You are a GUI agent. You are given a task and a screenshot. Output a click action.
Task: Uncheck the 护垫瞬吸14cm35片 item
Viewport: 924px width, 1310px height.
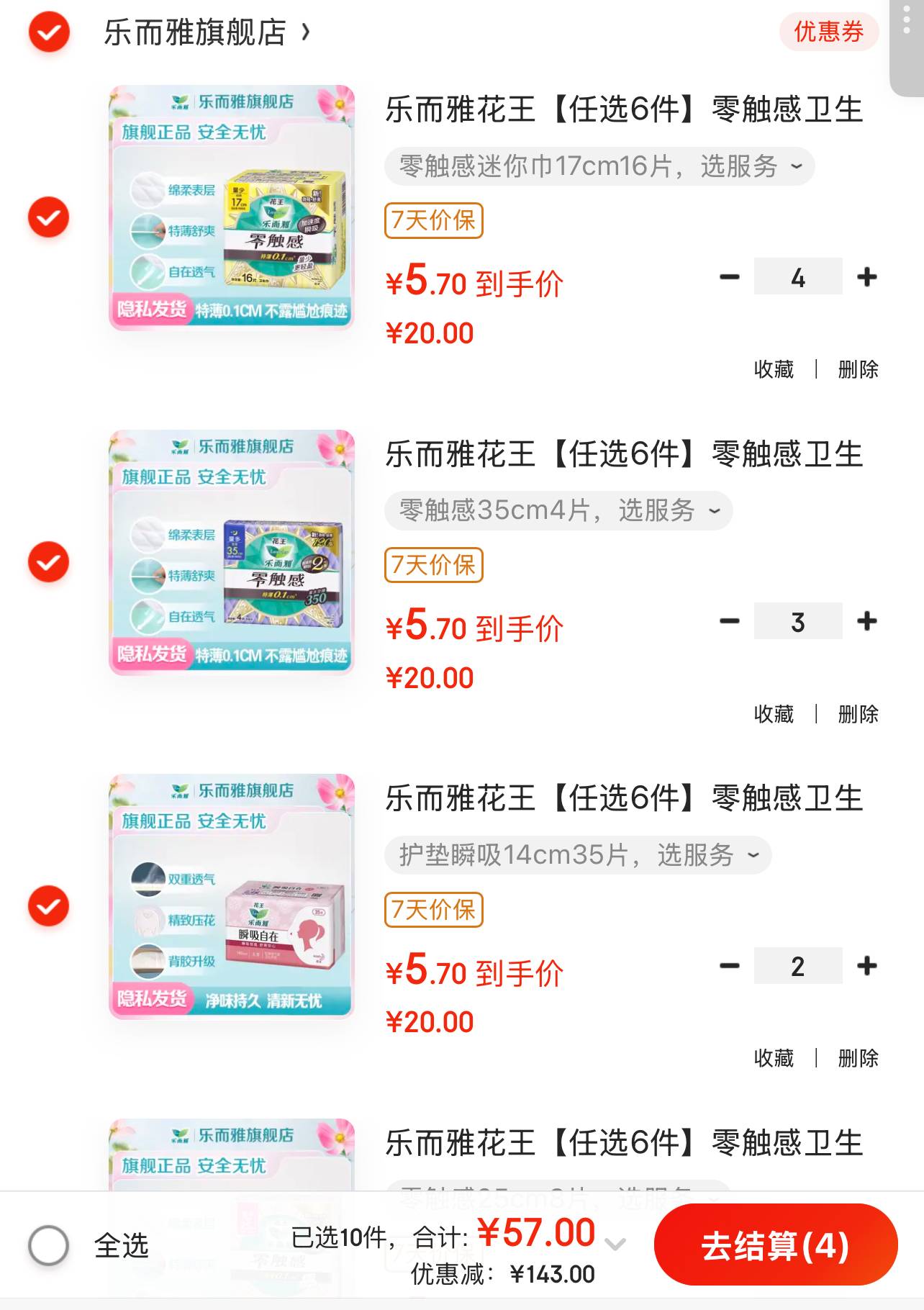coord(49,905)
